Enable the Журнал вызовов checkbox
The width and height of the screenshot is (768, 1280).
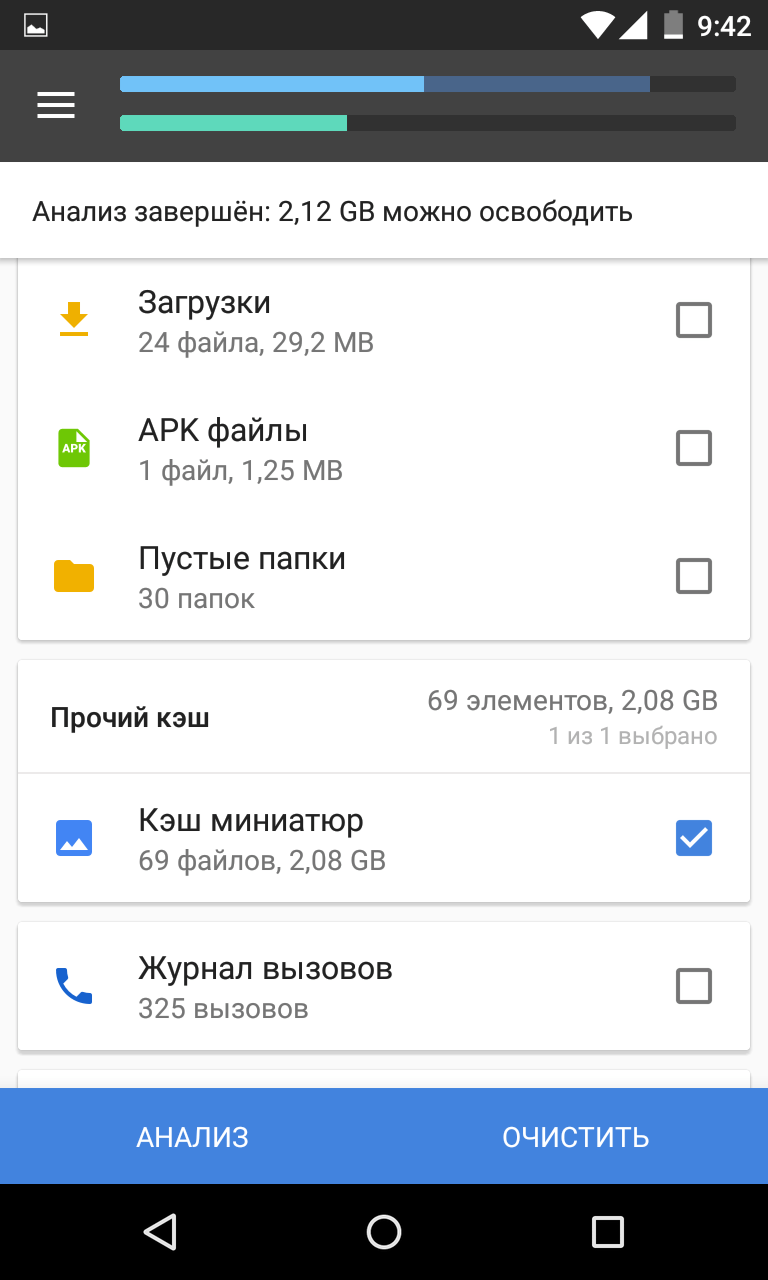[694, 986]
